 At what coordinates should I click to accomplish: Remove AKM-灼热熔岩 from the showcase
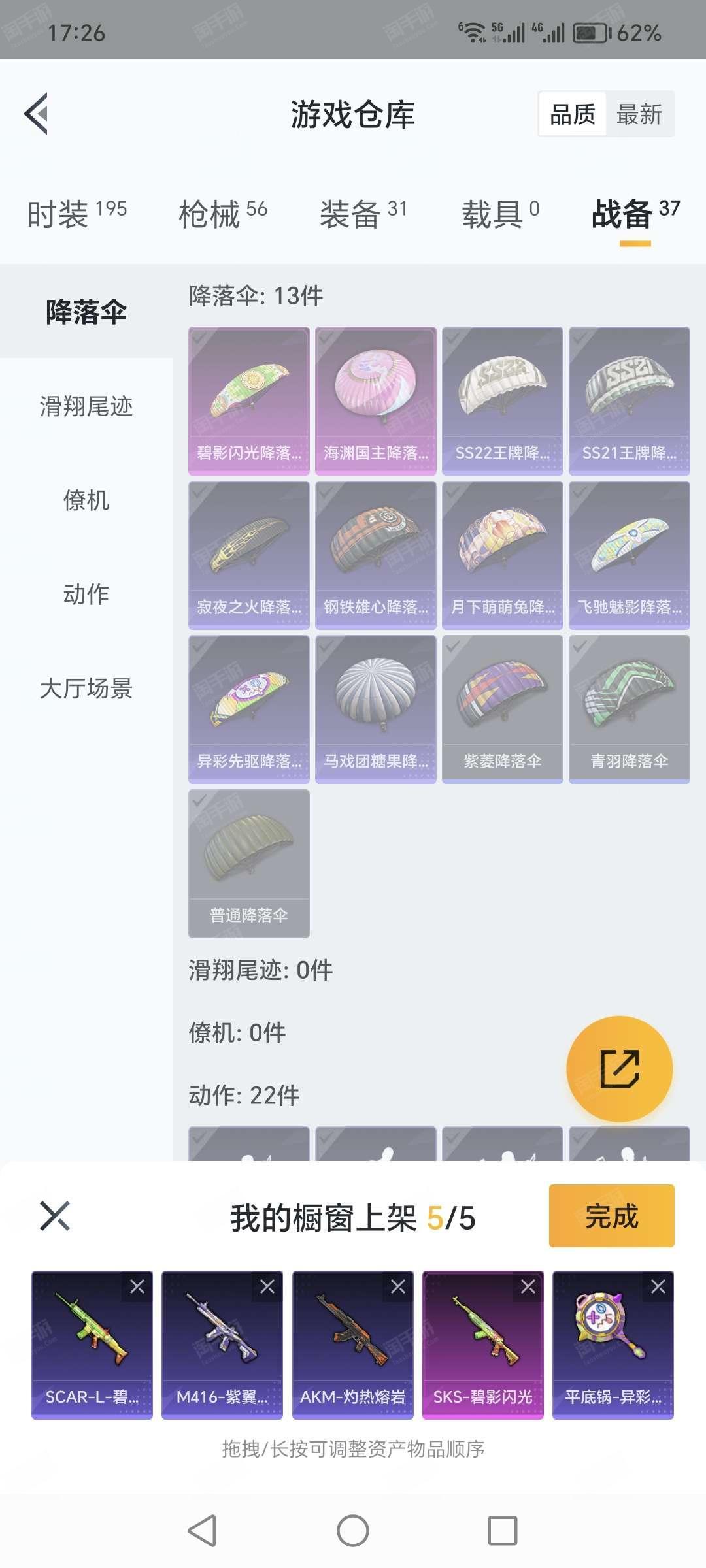coord(398,1286)
